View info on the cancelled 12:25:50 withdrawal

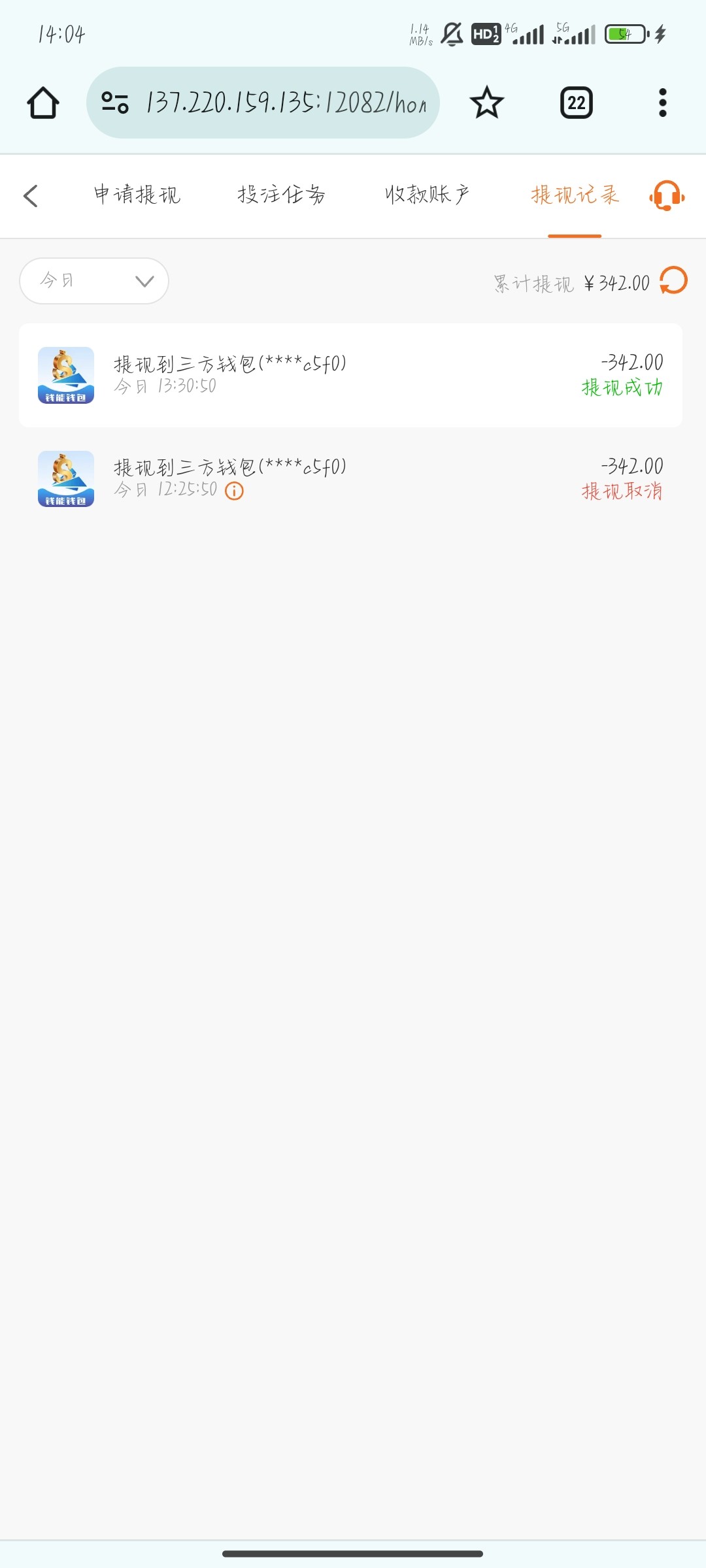coord(234,491)
